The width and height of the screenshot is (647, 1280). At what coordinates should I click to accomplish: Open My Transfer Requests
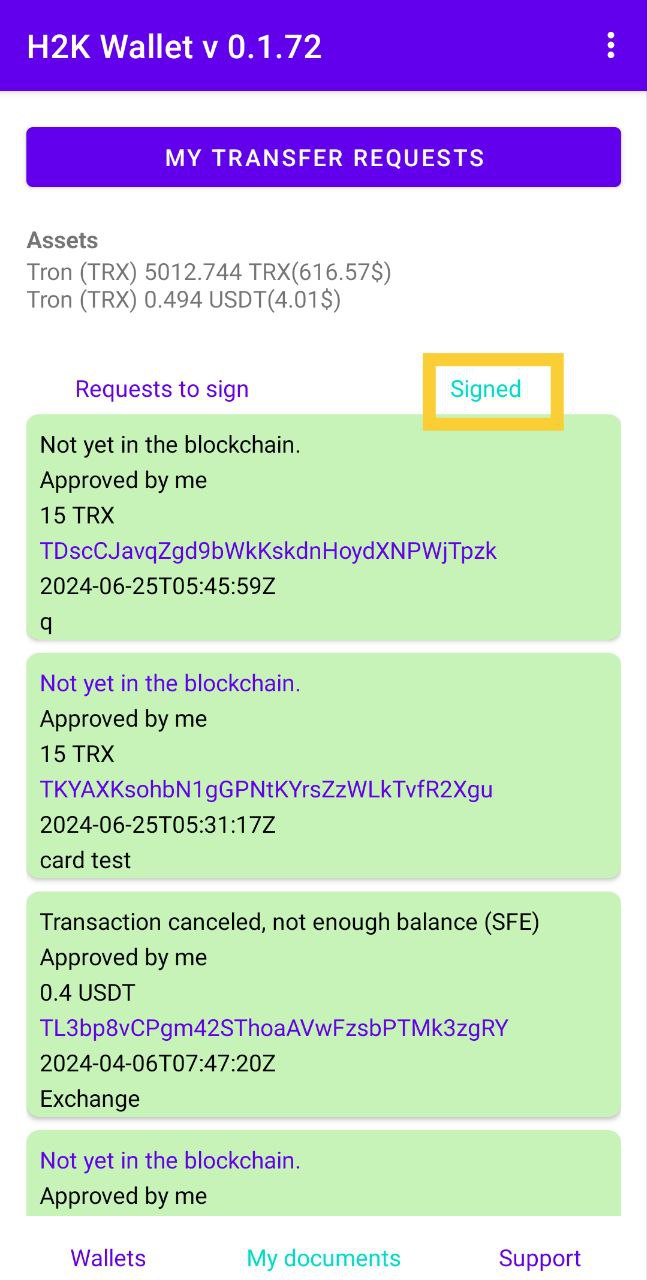(323, 157)
